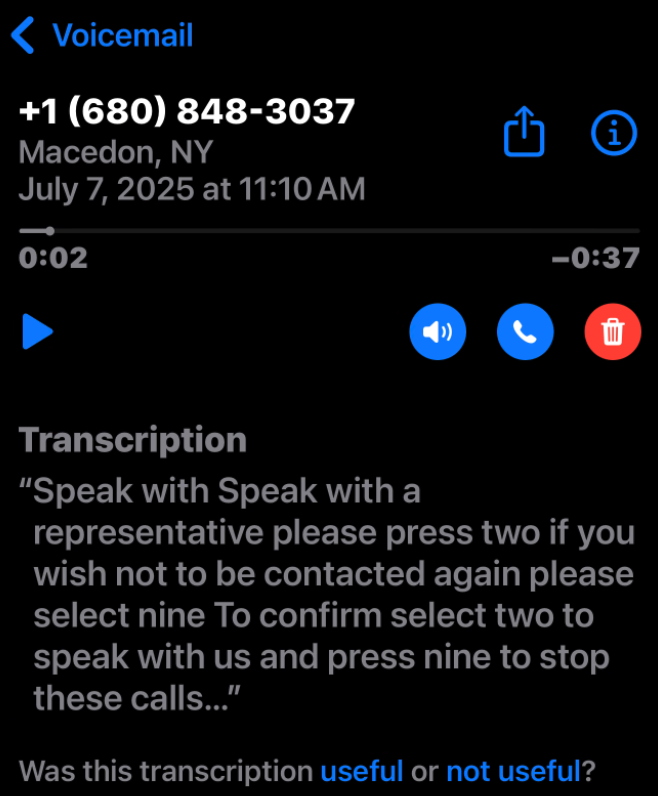Call back +1 (680) 848-3037
Screen dimensions: 658x796
click(525, 331)
